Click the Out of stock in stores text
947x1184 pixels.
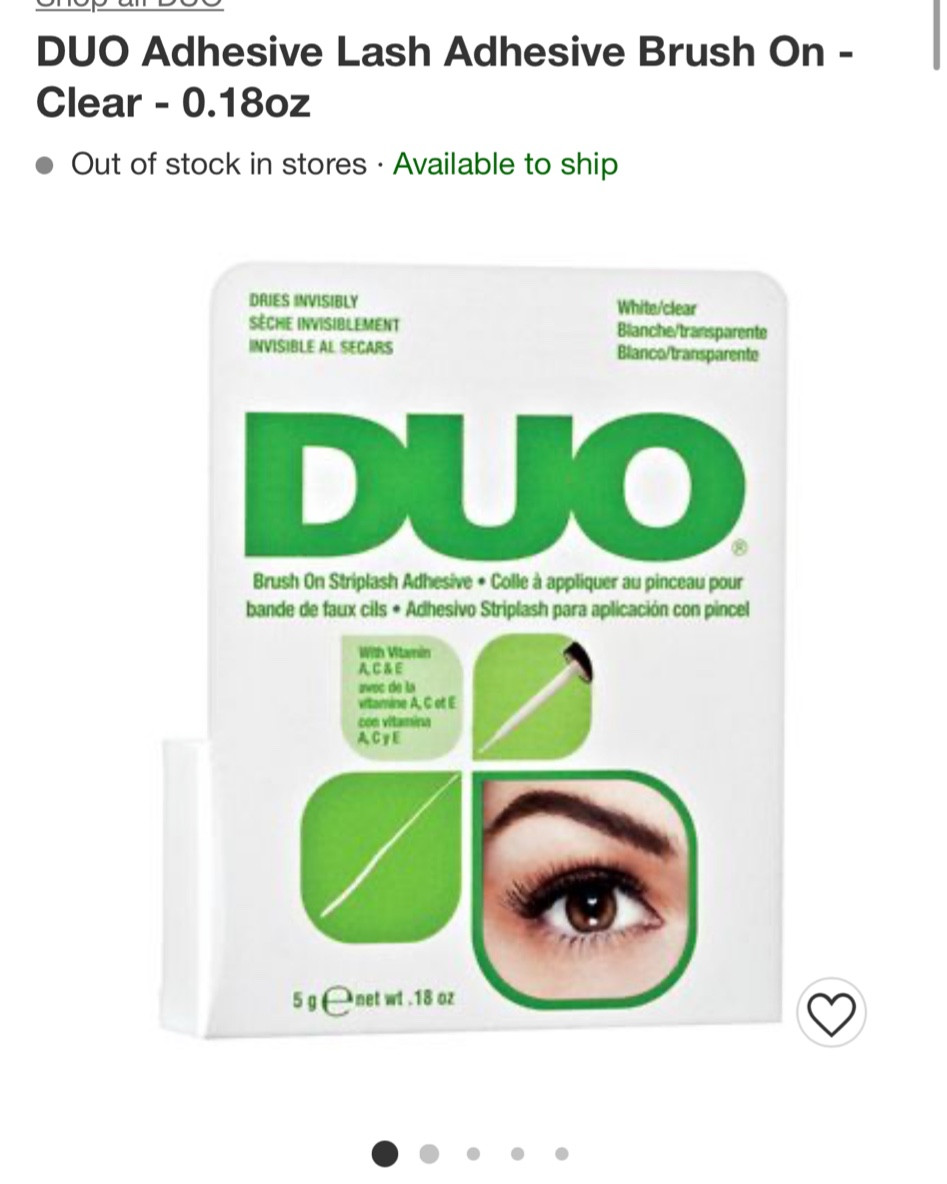pyautogui.click(x=218, y=164)
